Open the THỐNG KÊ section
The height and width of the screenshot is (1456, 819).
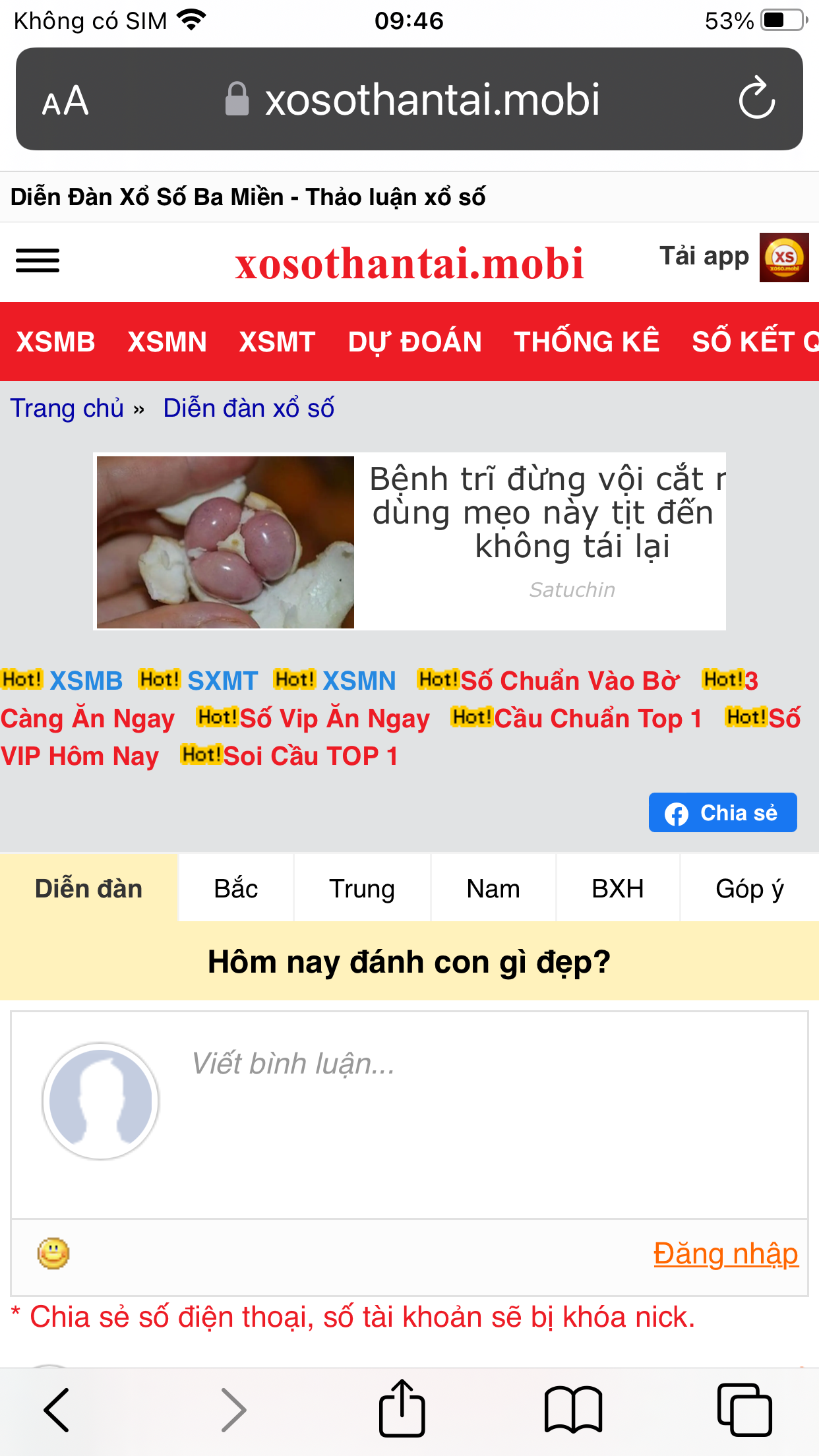pos(586,342)
